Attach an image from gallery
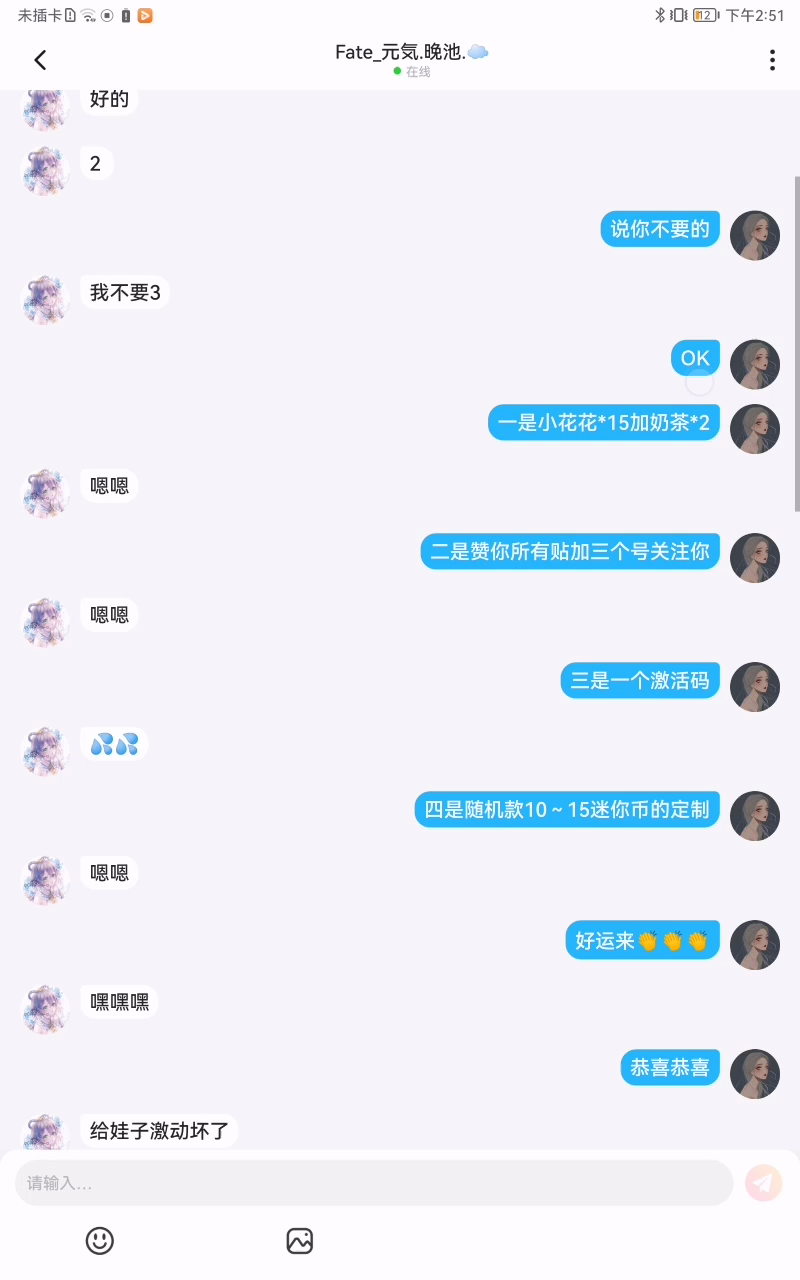800x1280 pixels. coord(300,1241)
